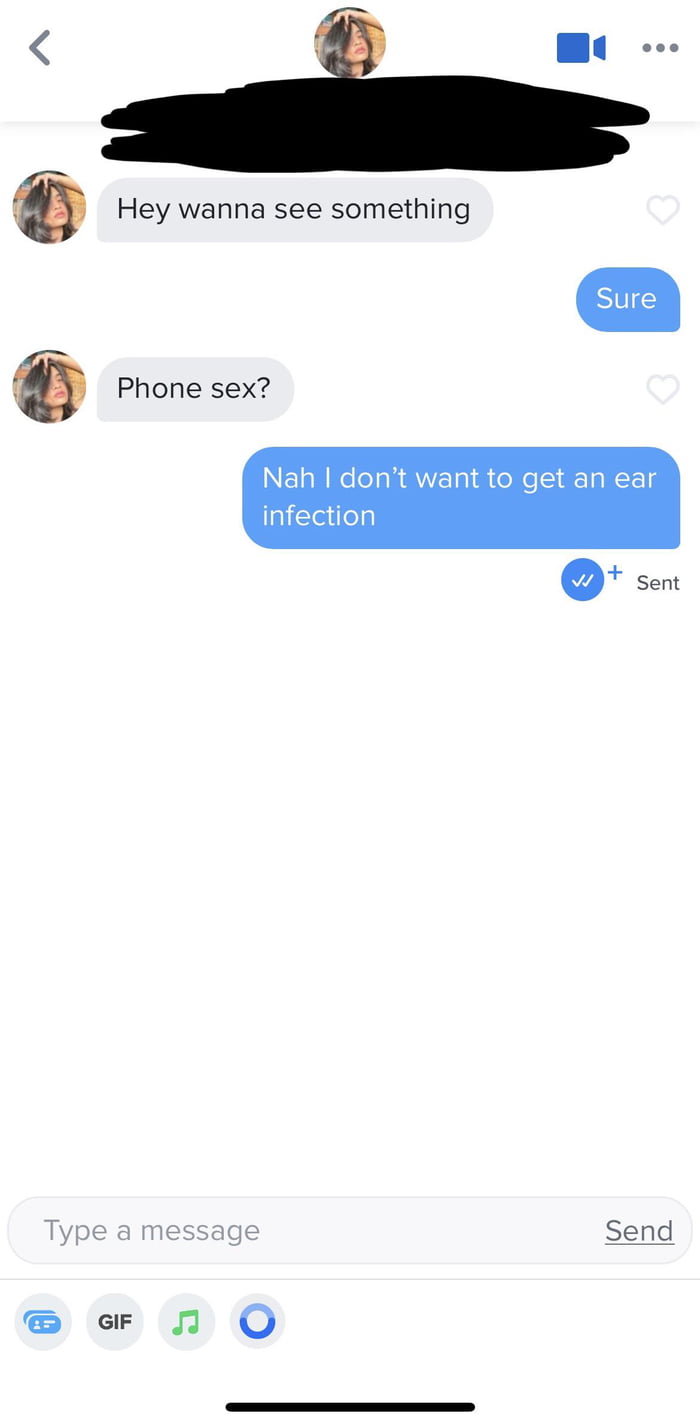Go back to the matches list
Screen dimensions: 700x1426
click(x=40, y=48)
